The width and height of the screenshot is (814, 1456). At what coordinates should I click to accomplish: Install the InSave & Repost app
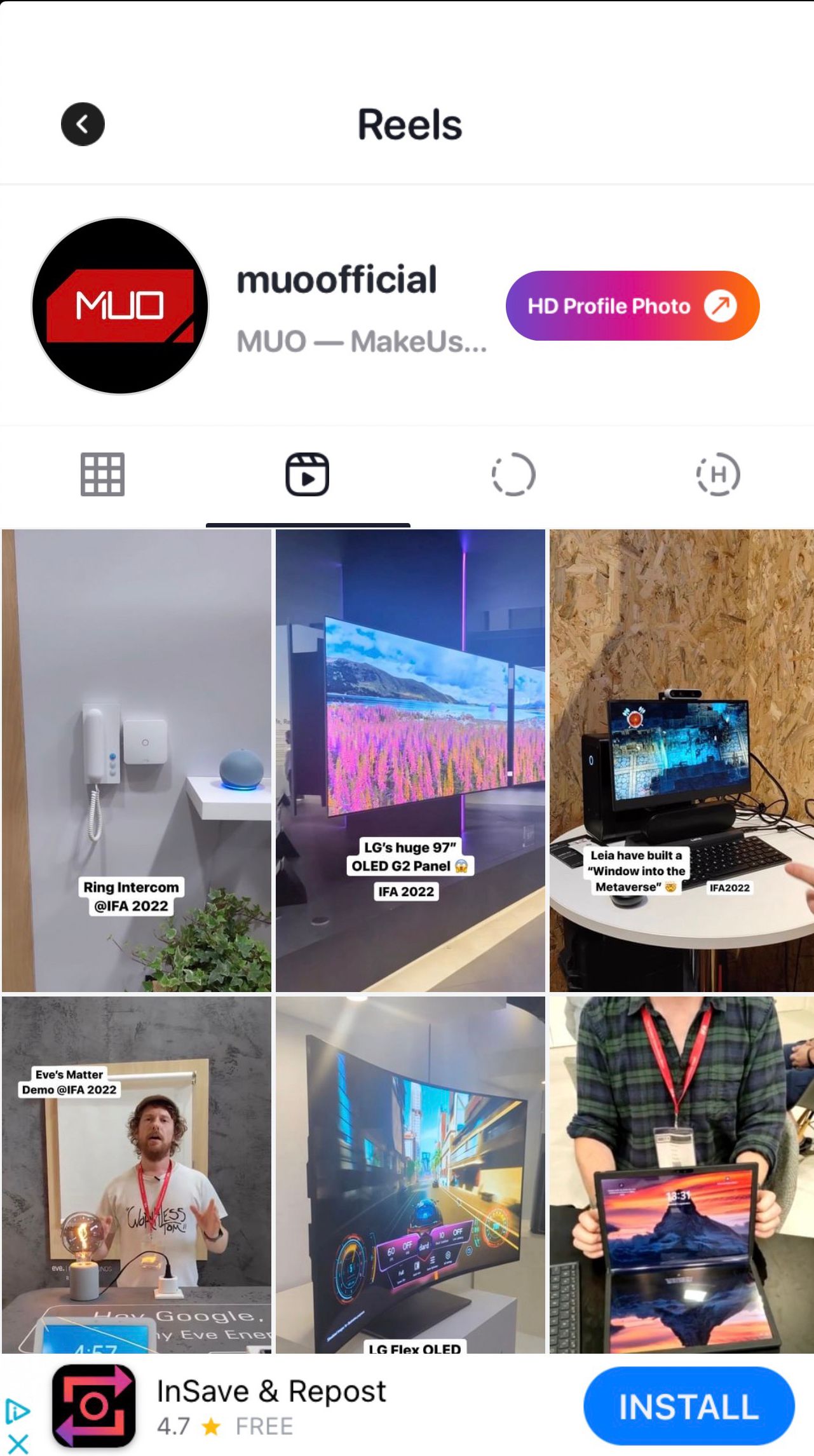click(x=689, y=1407)
